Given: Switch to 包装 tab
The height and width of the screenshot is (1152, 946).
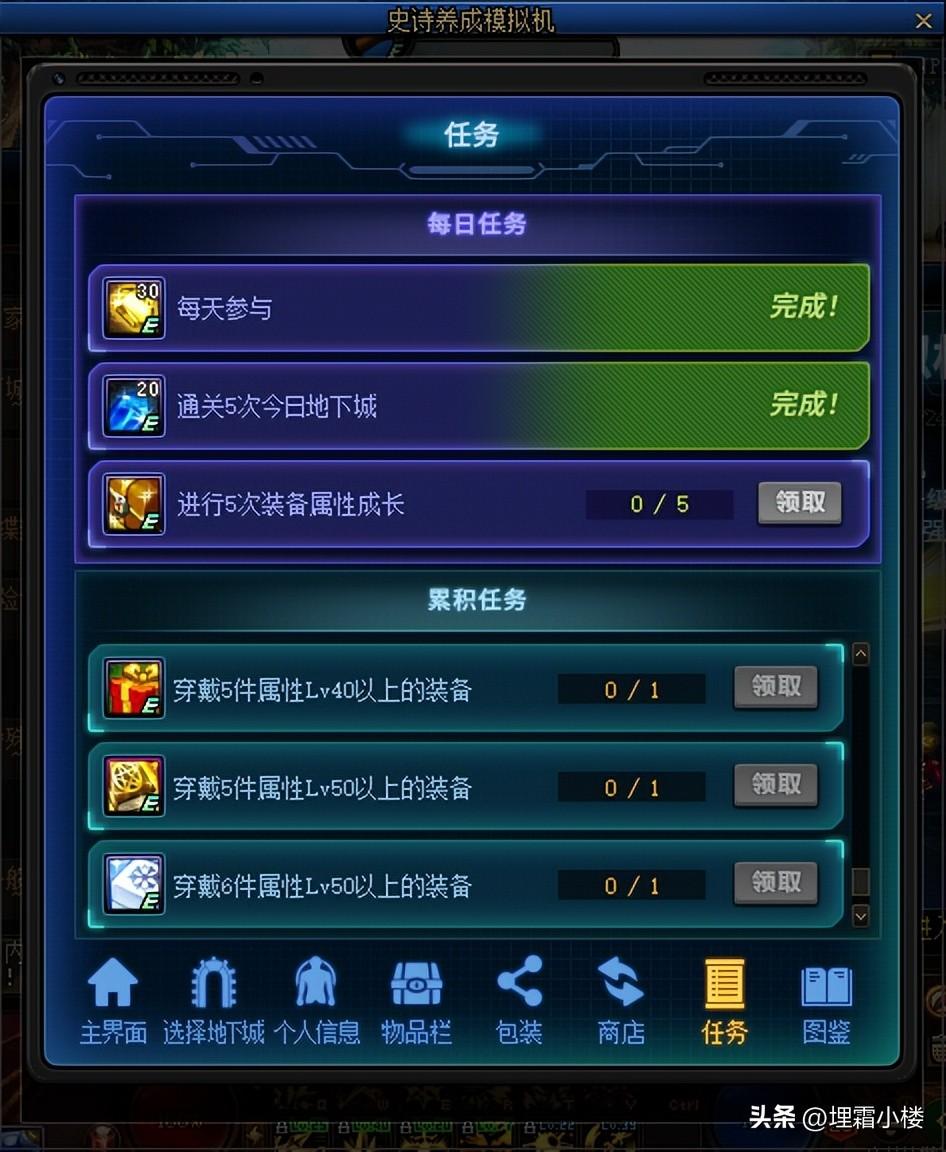Looking at the screenshot, I should [x=519, y=1000].
